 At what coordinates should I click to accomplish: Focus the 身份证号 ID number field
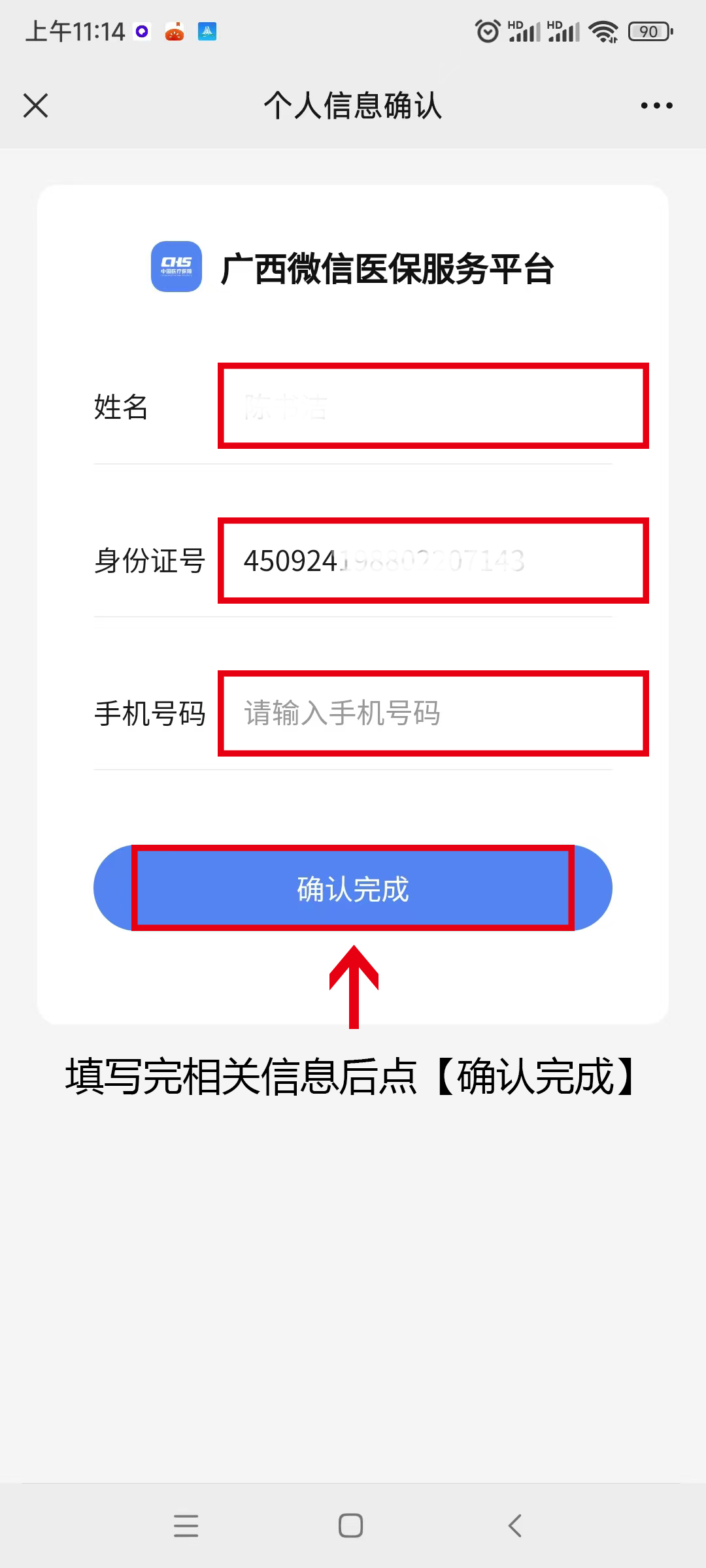click(x=433, y=561)
